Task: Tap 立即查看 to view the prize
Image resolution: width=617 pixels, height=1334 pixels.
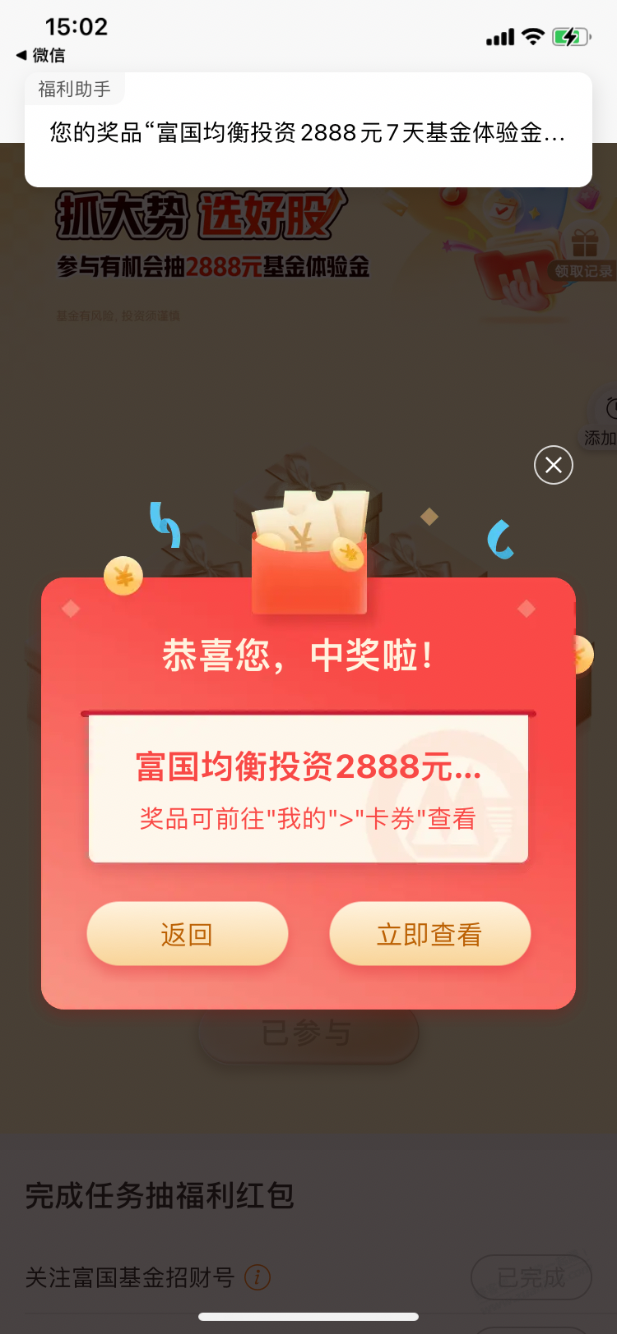Action: click(x=429, y=934)
